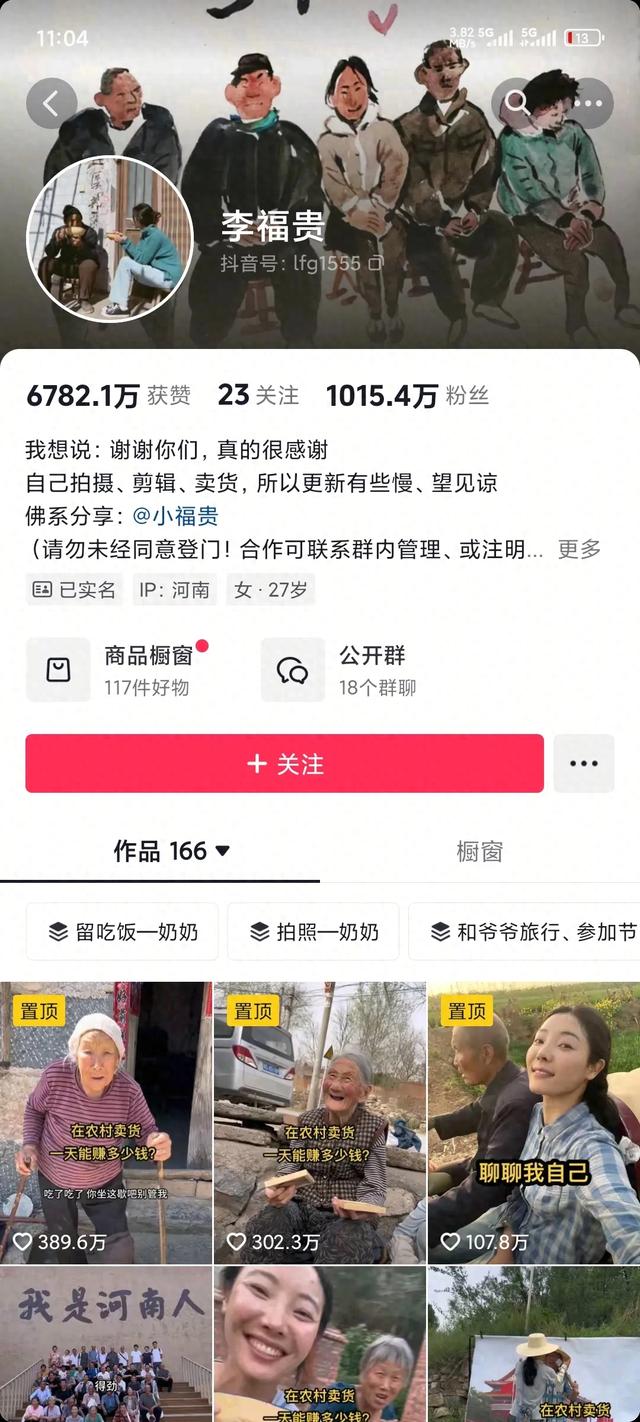Select the 拍照—奶奶 collection chip
640x1422 pixels.
(x=313, y=932)
